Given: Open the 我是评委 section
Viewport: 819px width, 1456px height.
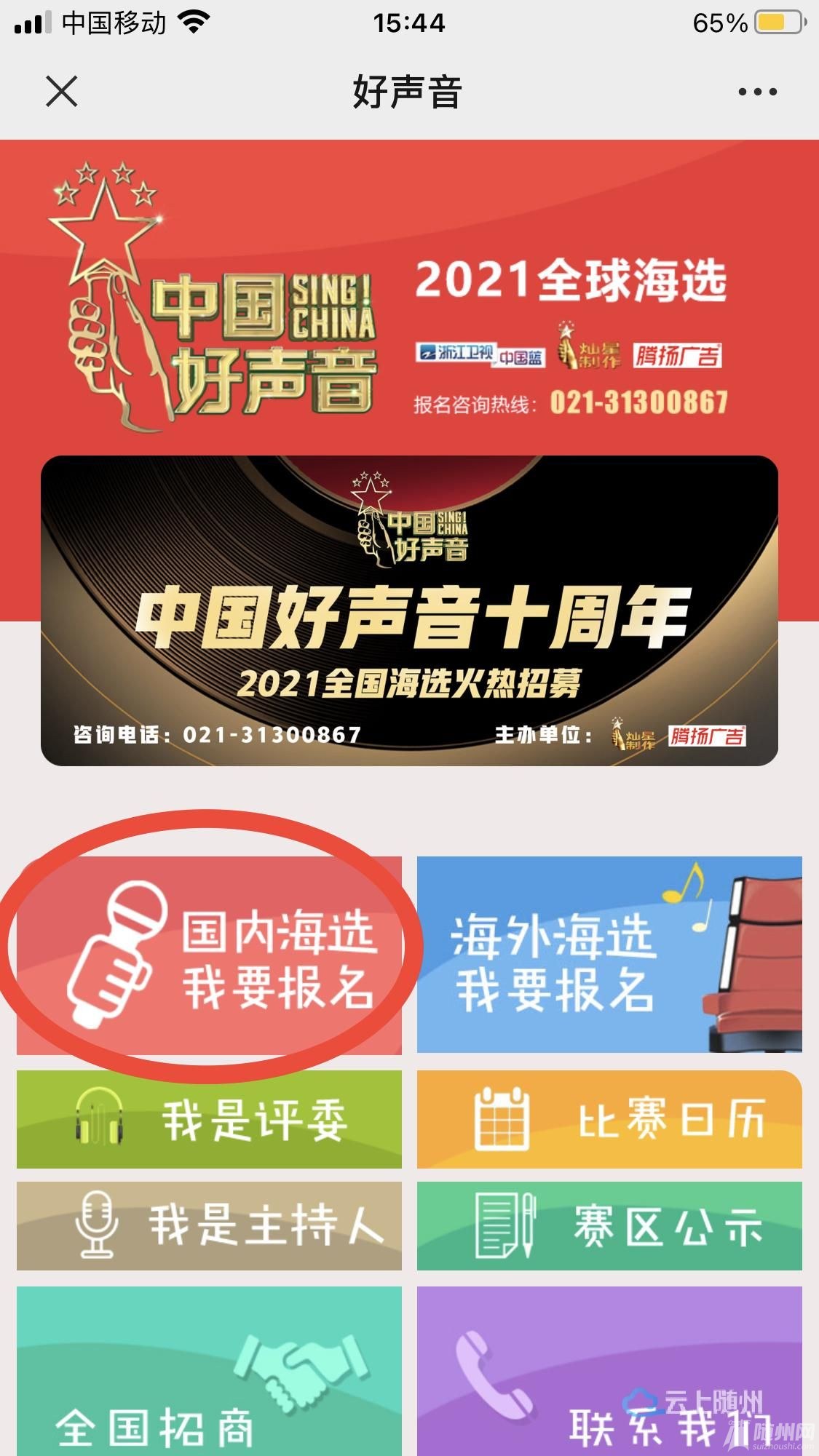Looking at the screenshot, I should tap(210, 1119).
